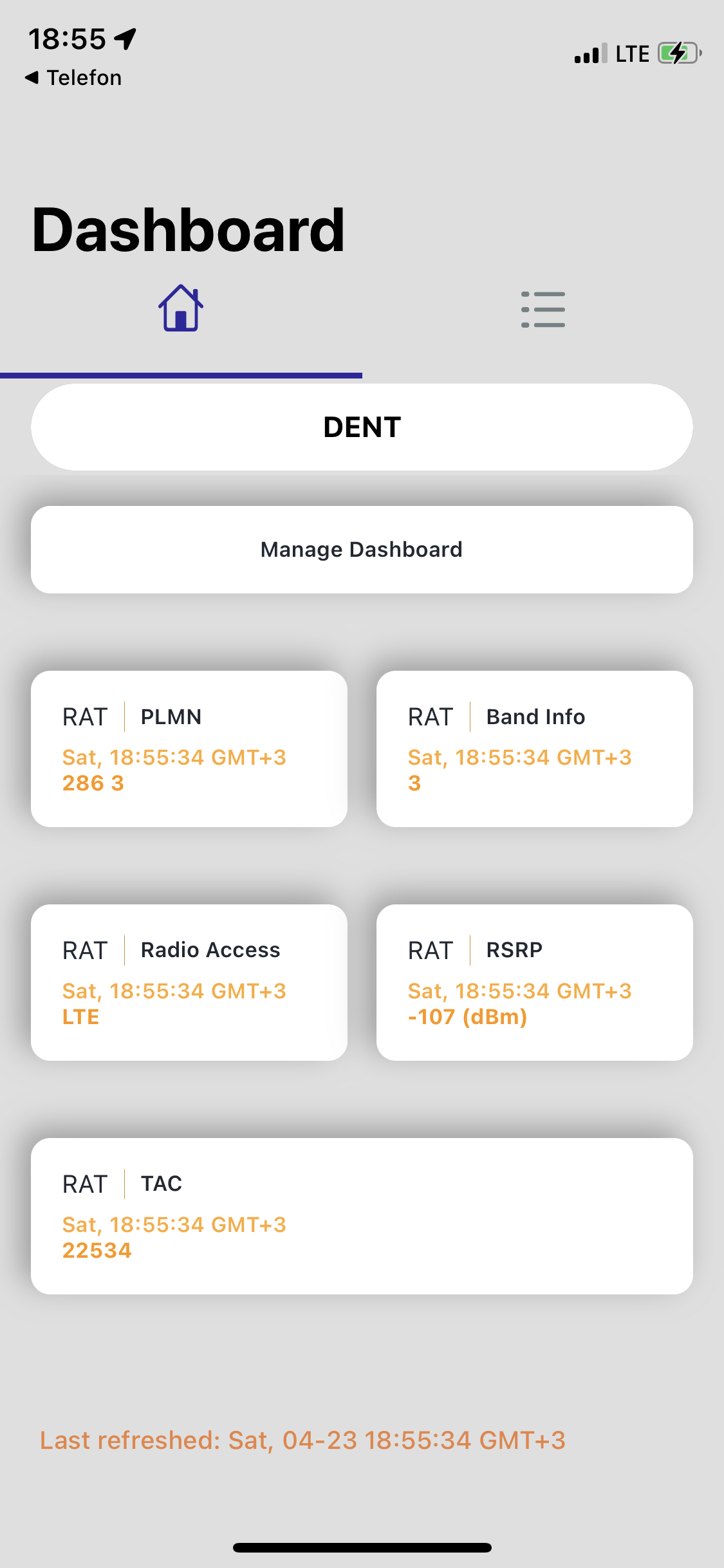The image size is (724, 1568).
Task: Tap the DENT button
Action: tap(362, 427)
